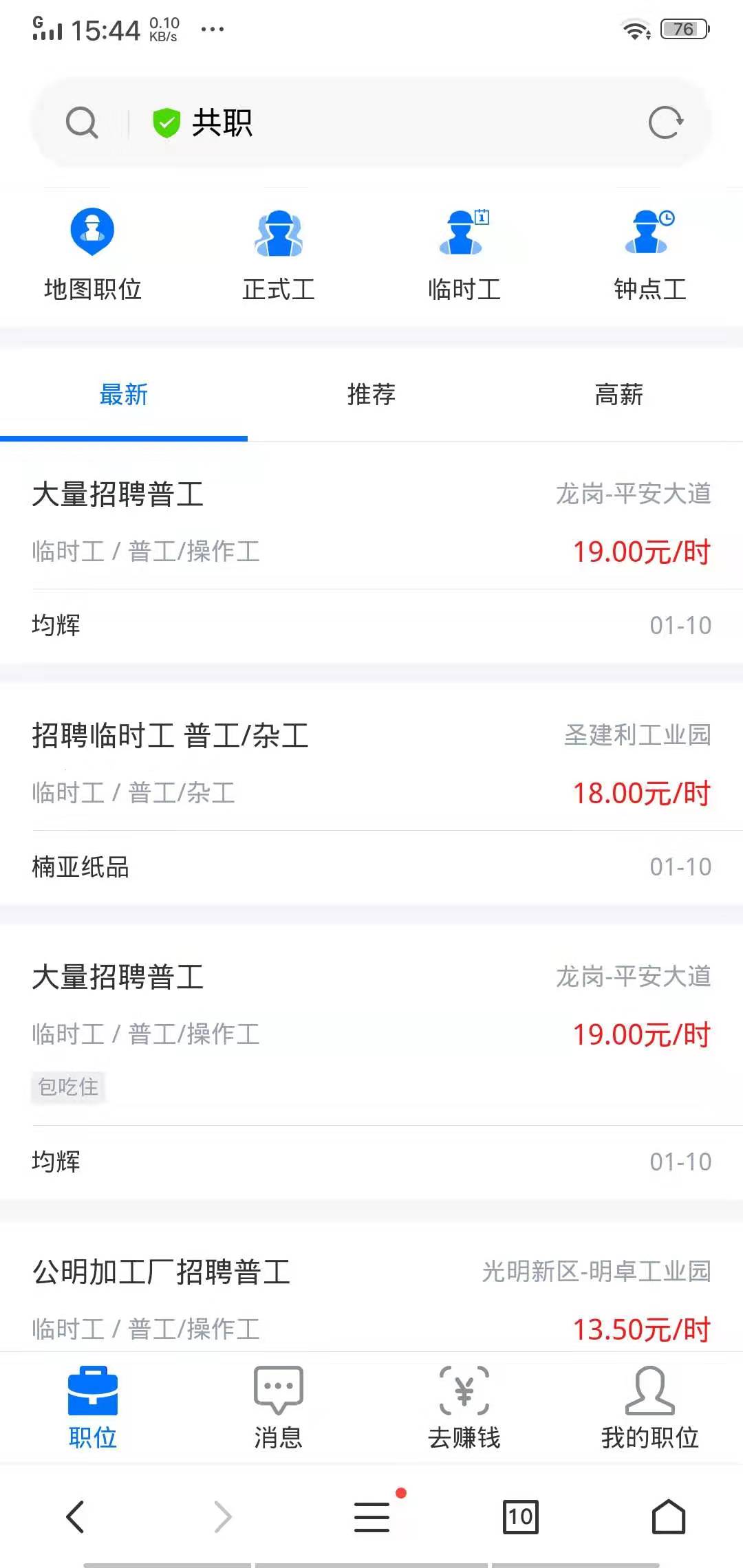
Task: Select the 最新 tab
Action: [124, 395]
